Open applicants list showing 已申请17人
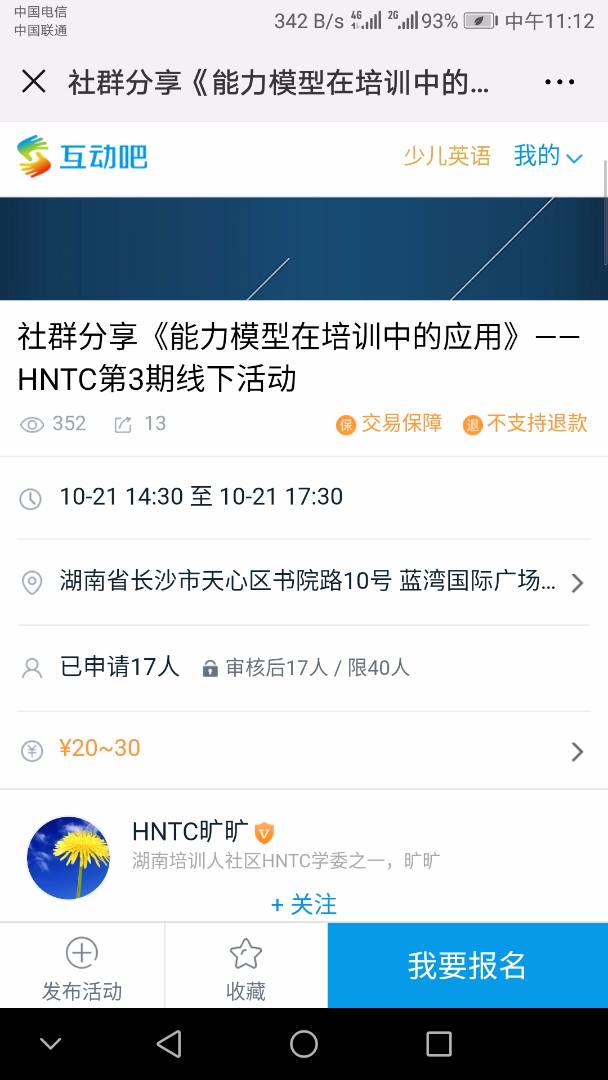Screen dimensions: 608x1080 coord(120,667)
